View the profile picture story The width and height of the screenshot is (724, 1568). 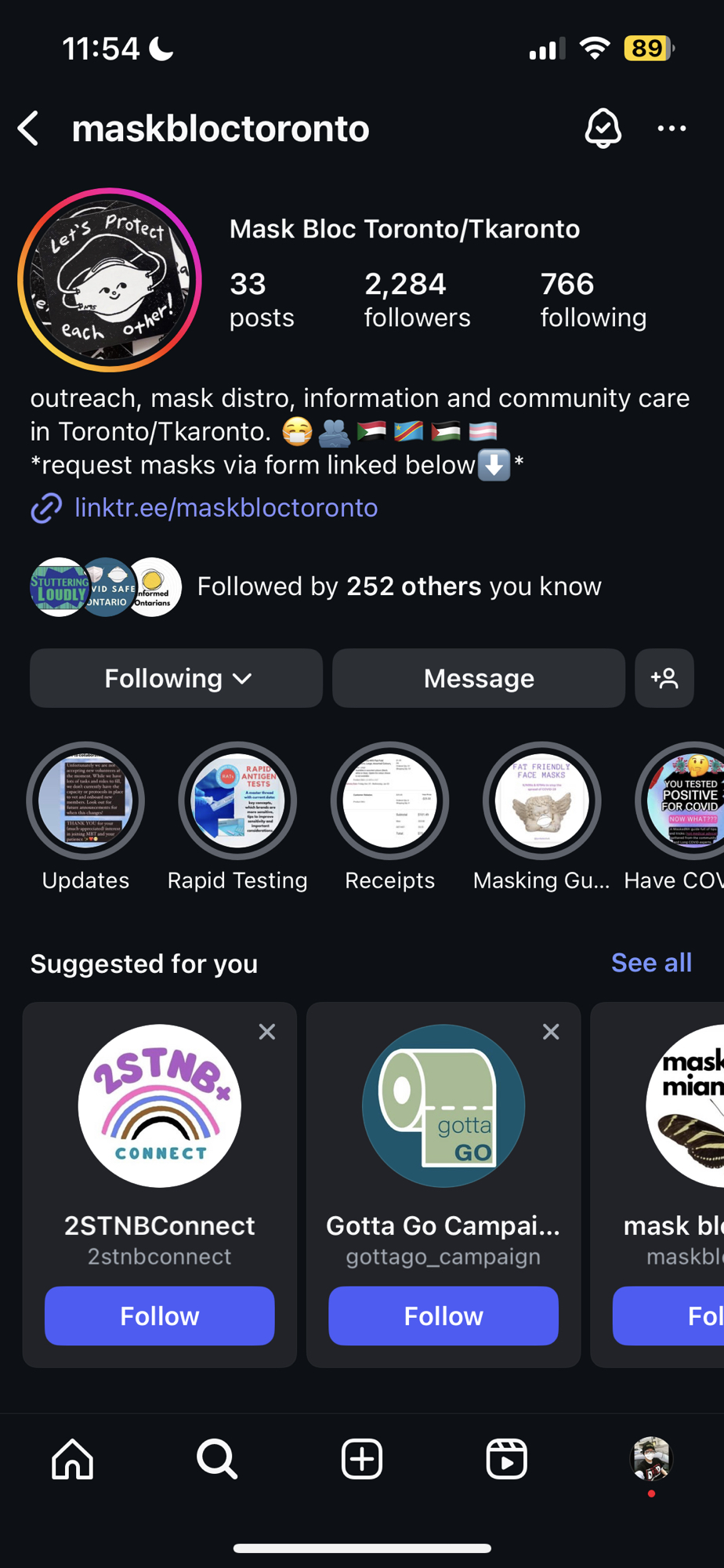click(110, 280)
